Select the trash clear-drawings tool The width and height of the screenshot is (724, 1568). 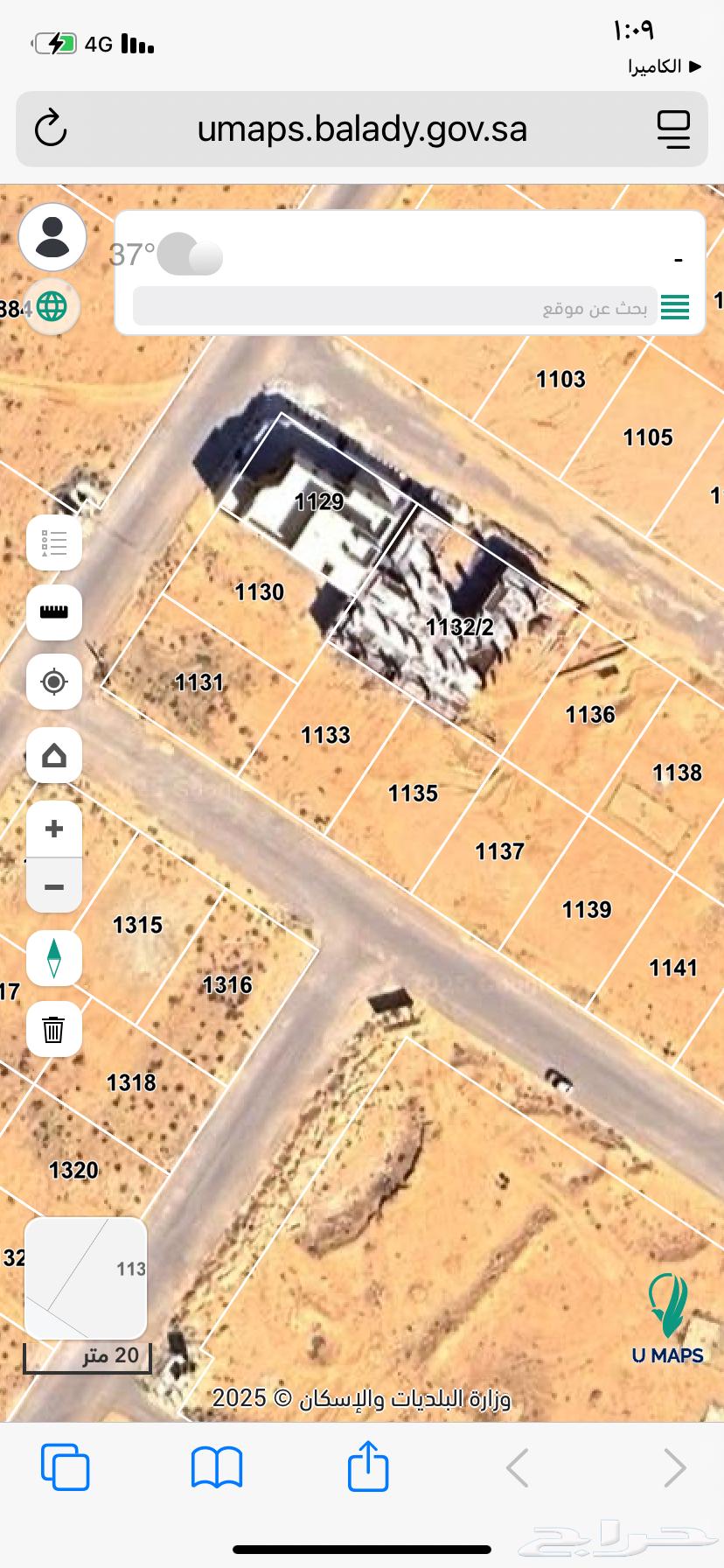53,1030
